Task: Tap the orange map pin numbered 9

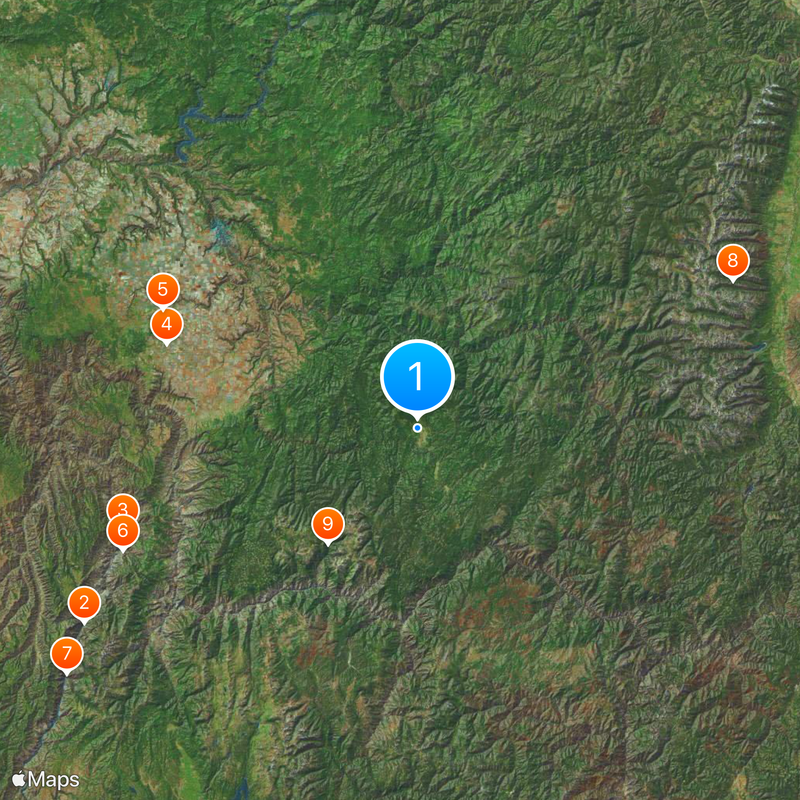Action: (x=327, y=524)
